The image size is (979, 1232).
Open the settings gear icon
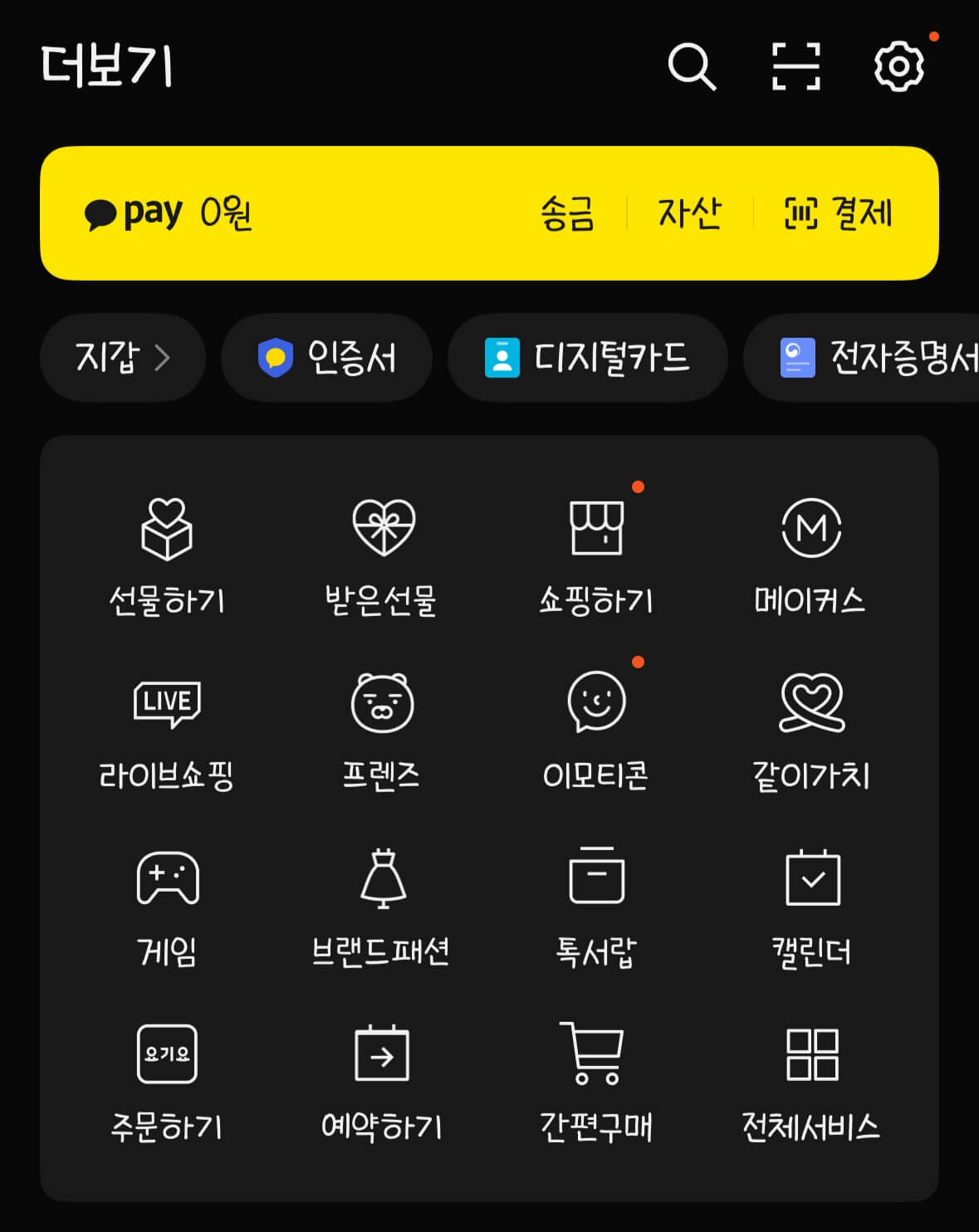(898, 66)
